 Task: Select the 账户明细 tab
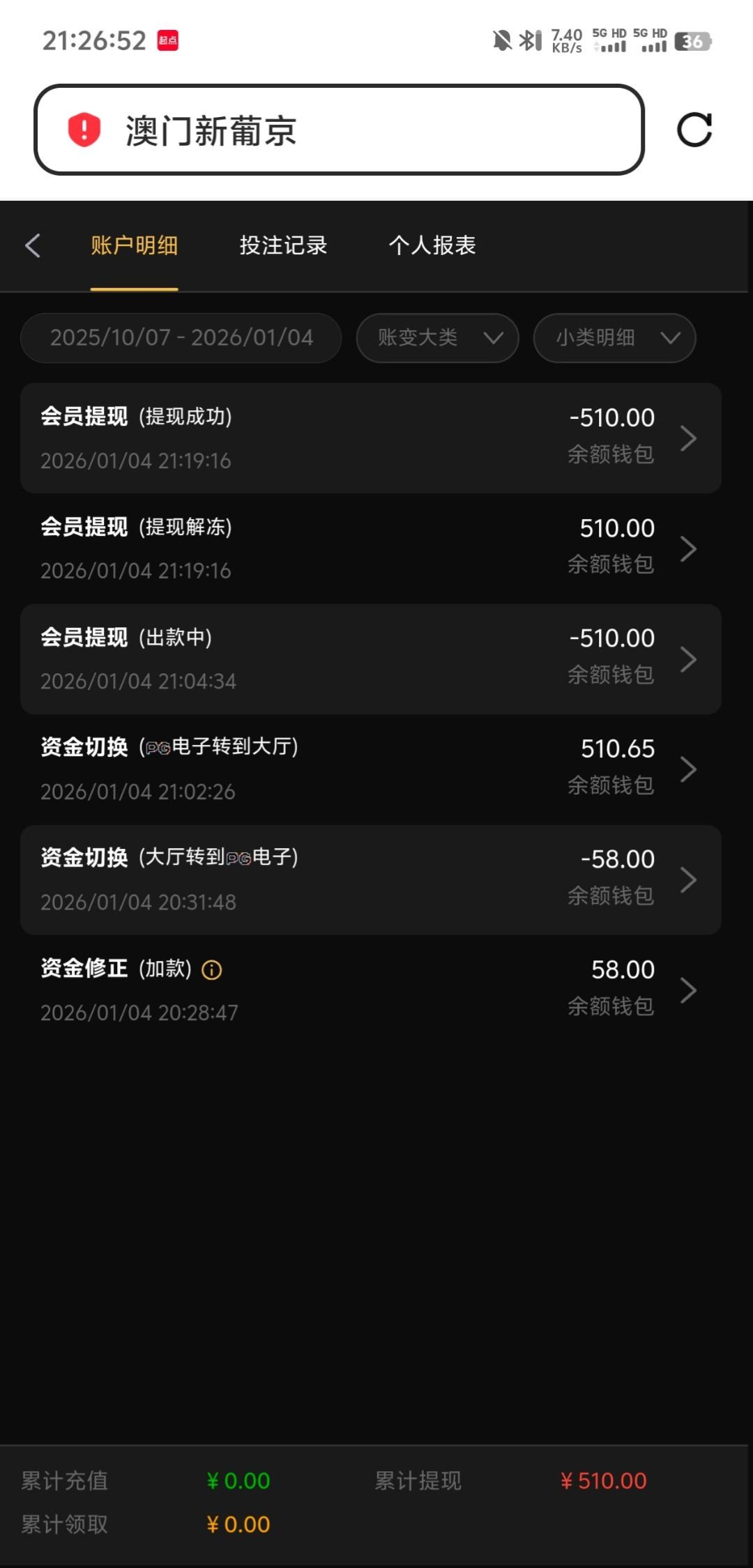click(134, 245)
